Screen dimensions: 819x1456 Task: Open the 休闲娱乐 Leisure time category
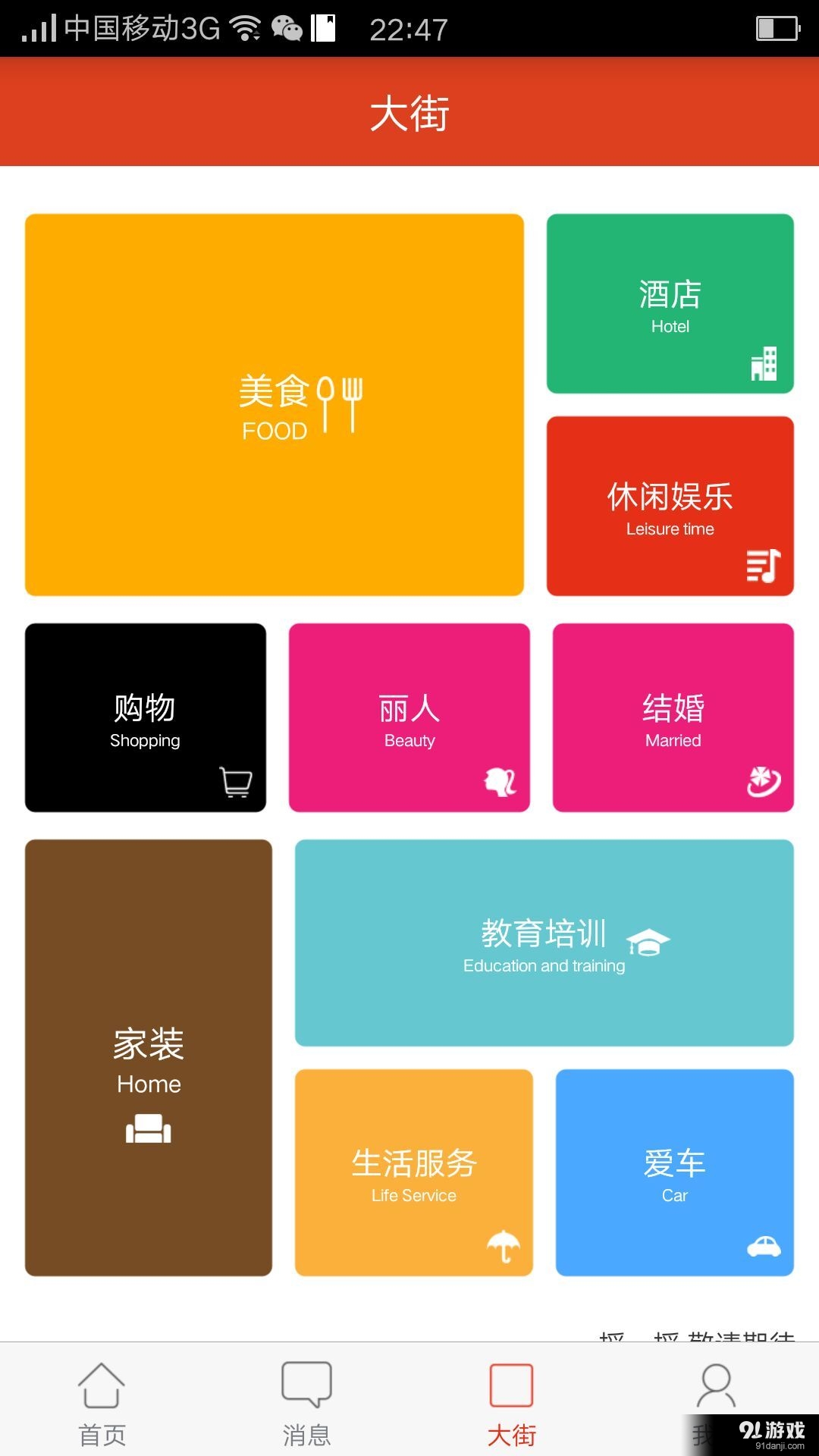coord(670,506)
